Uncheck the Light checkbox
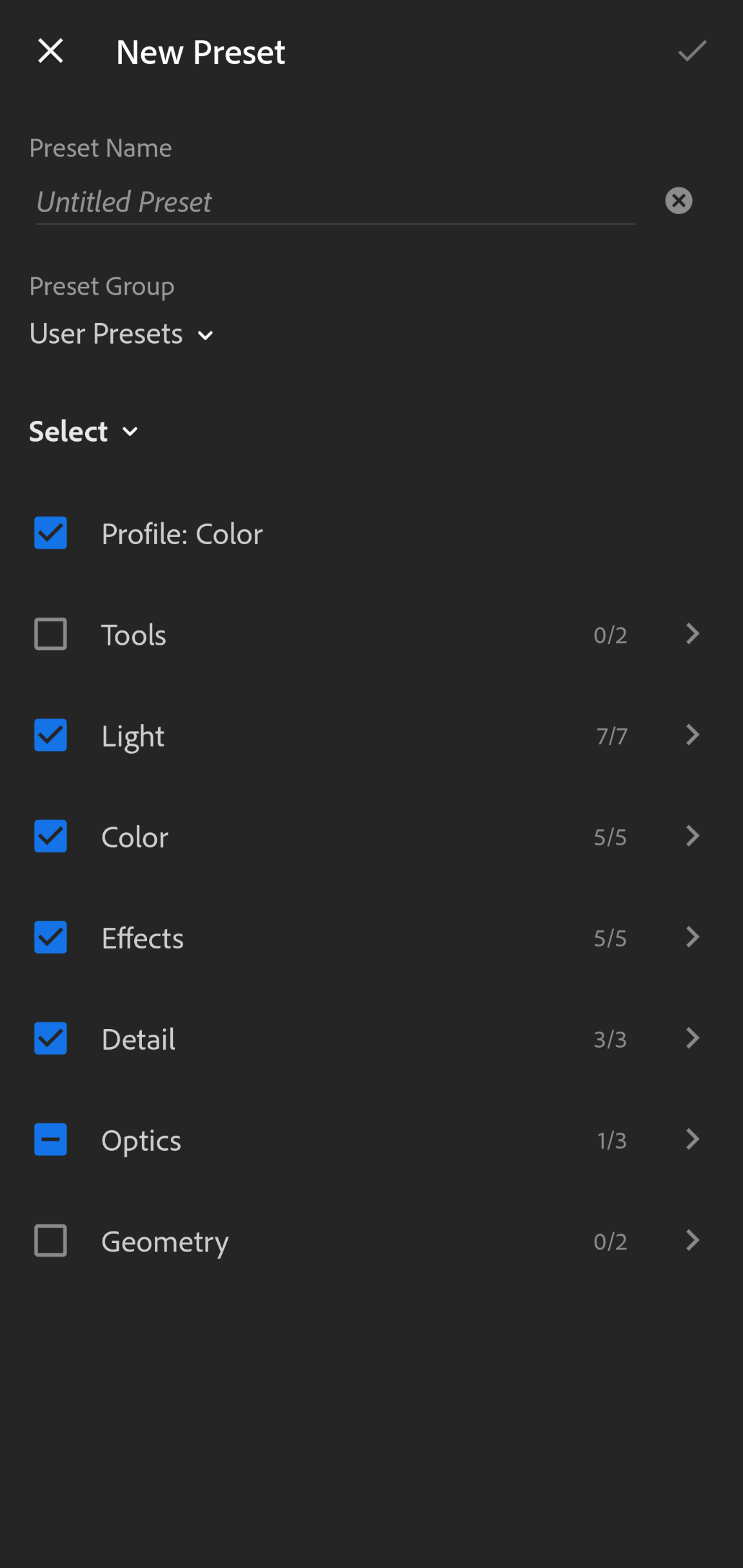This screenshot has width=743, height=1568. (x=50, y=736)
